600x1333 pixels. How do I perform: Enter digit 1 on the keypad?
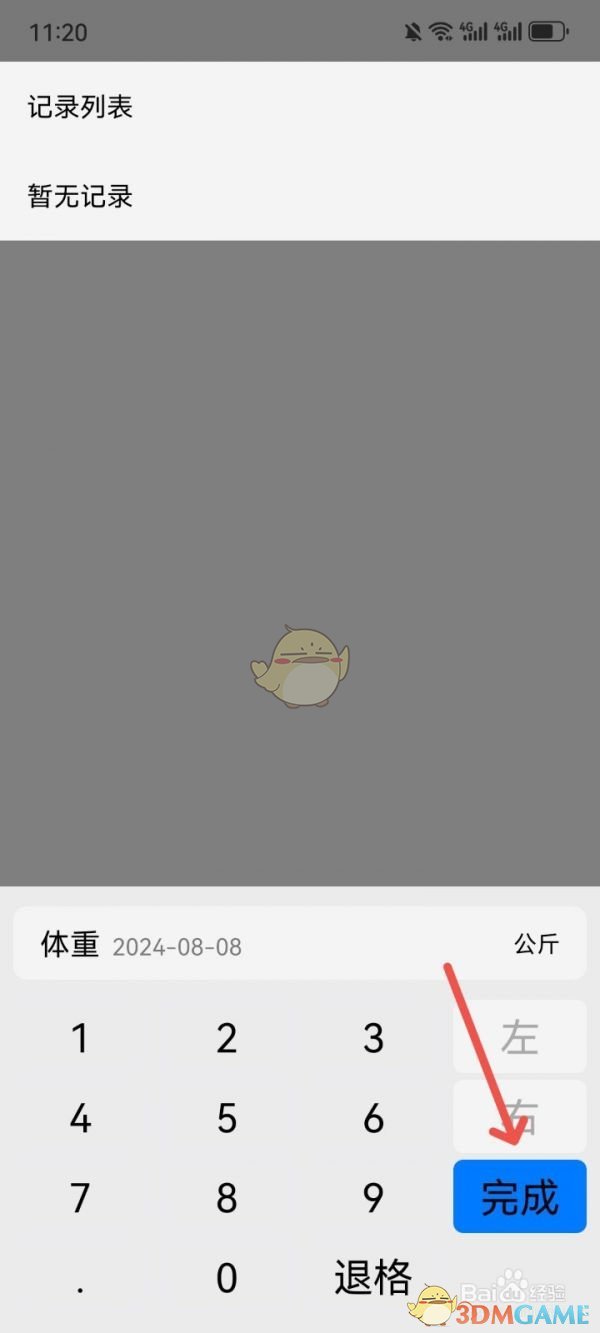[x=80, y=1039]
